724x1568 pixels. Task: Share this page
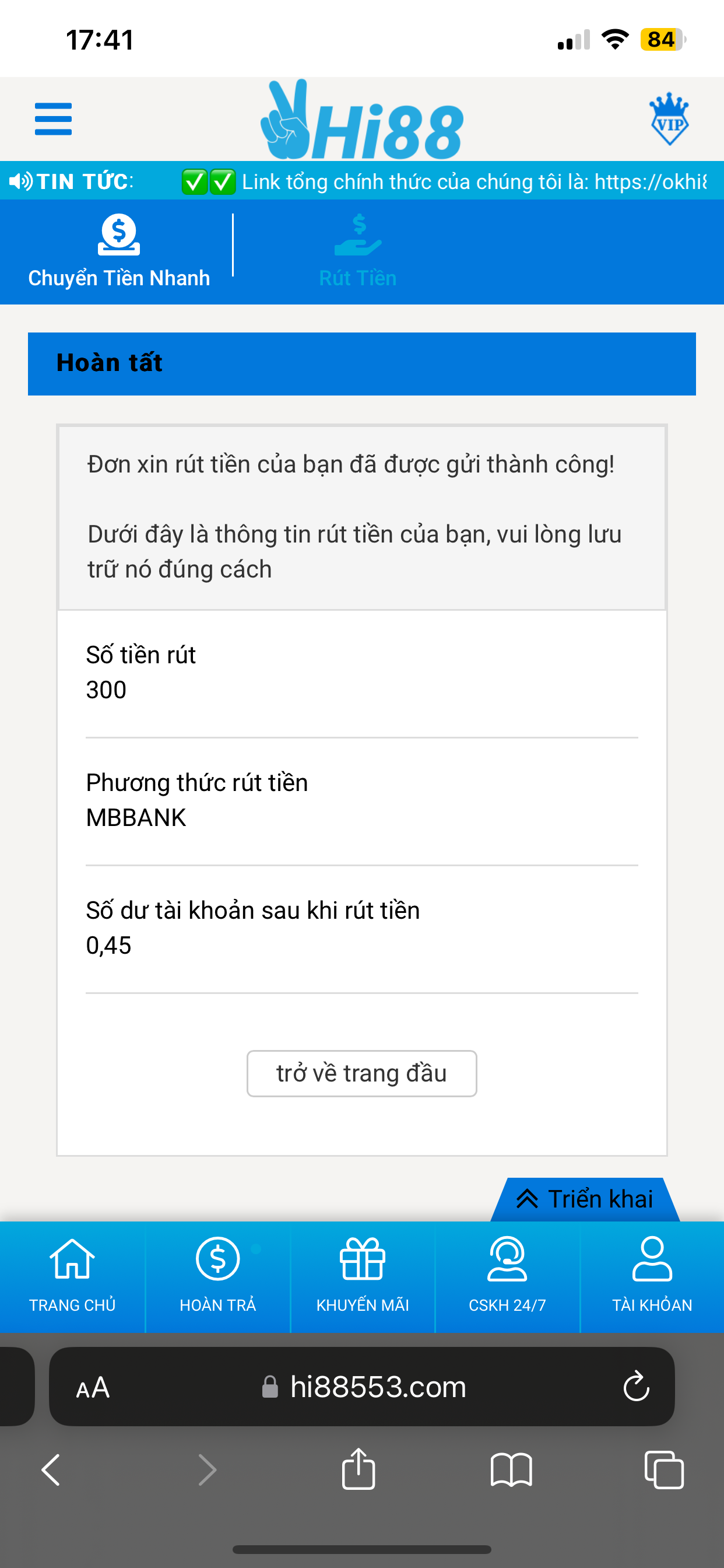point(359,1468)
